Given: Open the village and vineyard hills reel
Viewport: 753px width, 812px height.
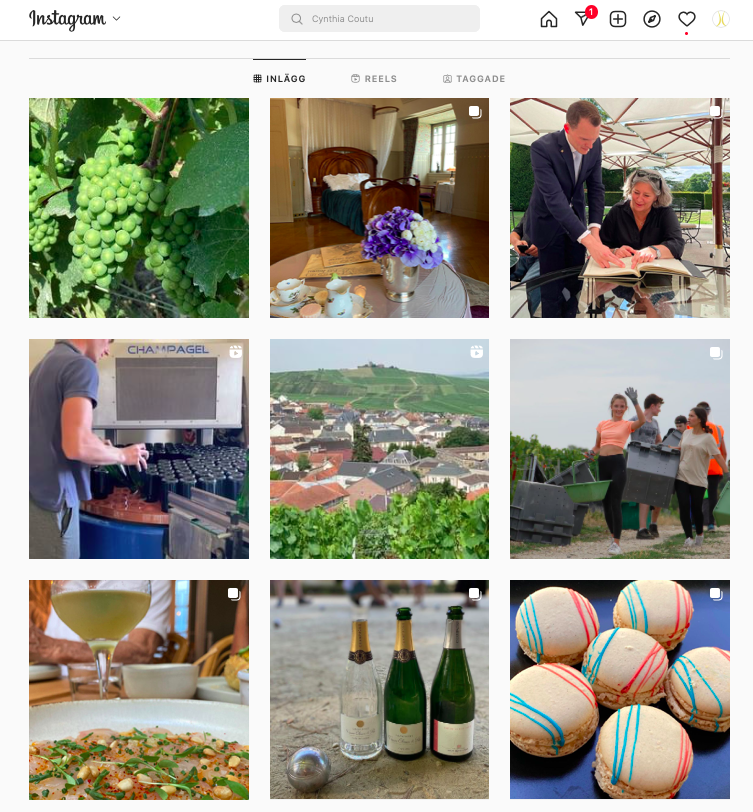Looking at the screenshot, I should 379,449.
